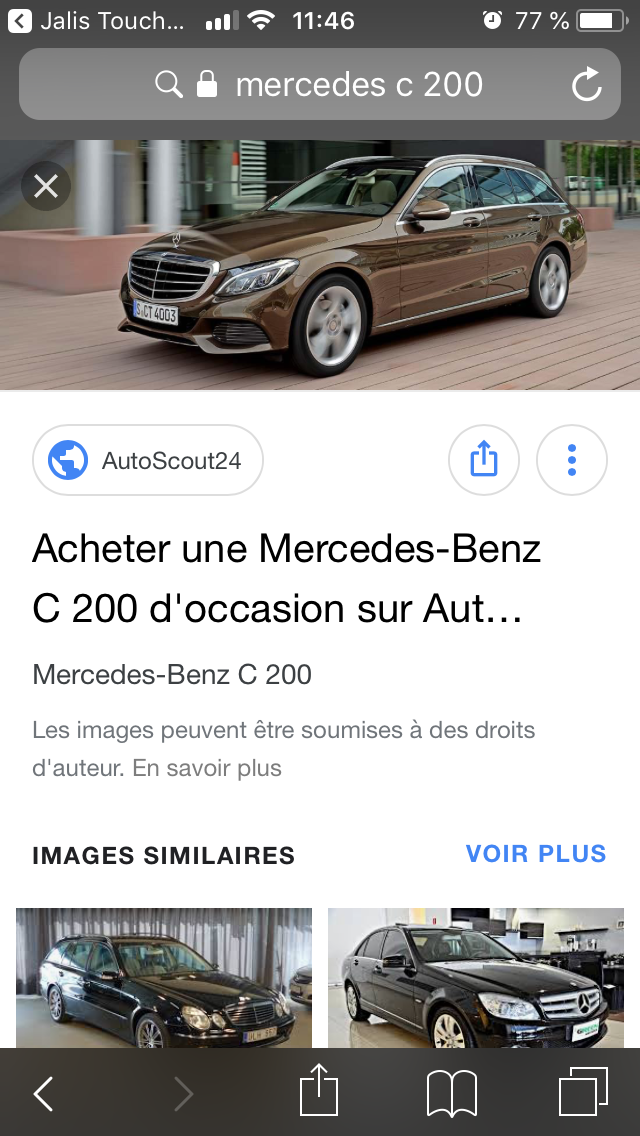The height and width of the screenshot is (1136, 640).
Task: Open the similar black Mercedes sedan image
Action: (476, 978)
